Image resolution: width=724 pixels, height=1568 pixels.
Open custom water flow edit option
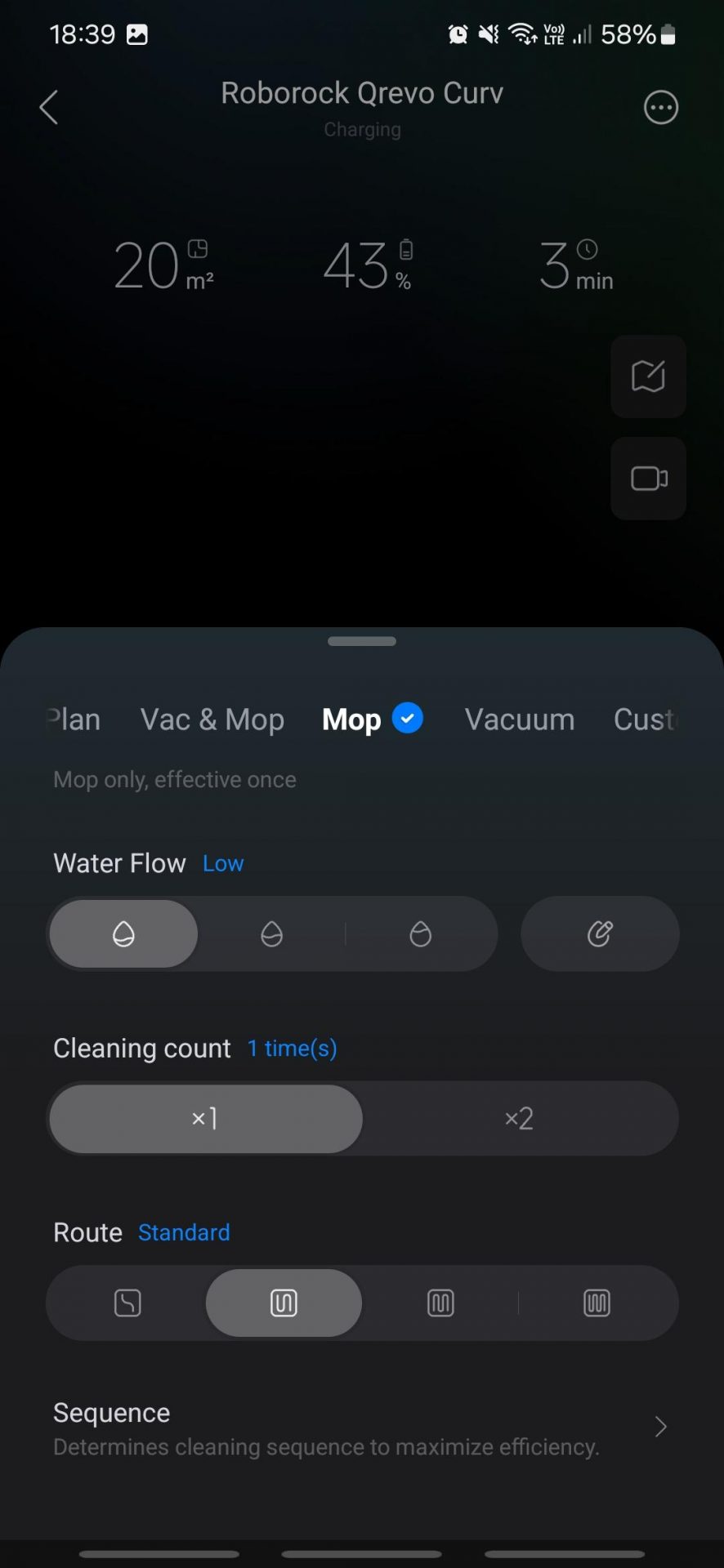click(600, 934)
